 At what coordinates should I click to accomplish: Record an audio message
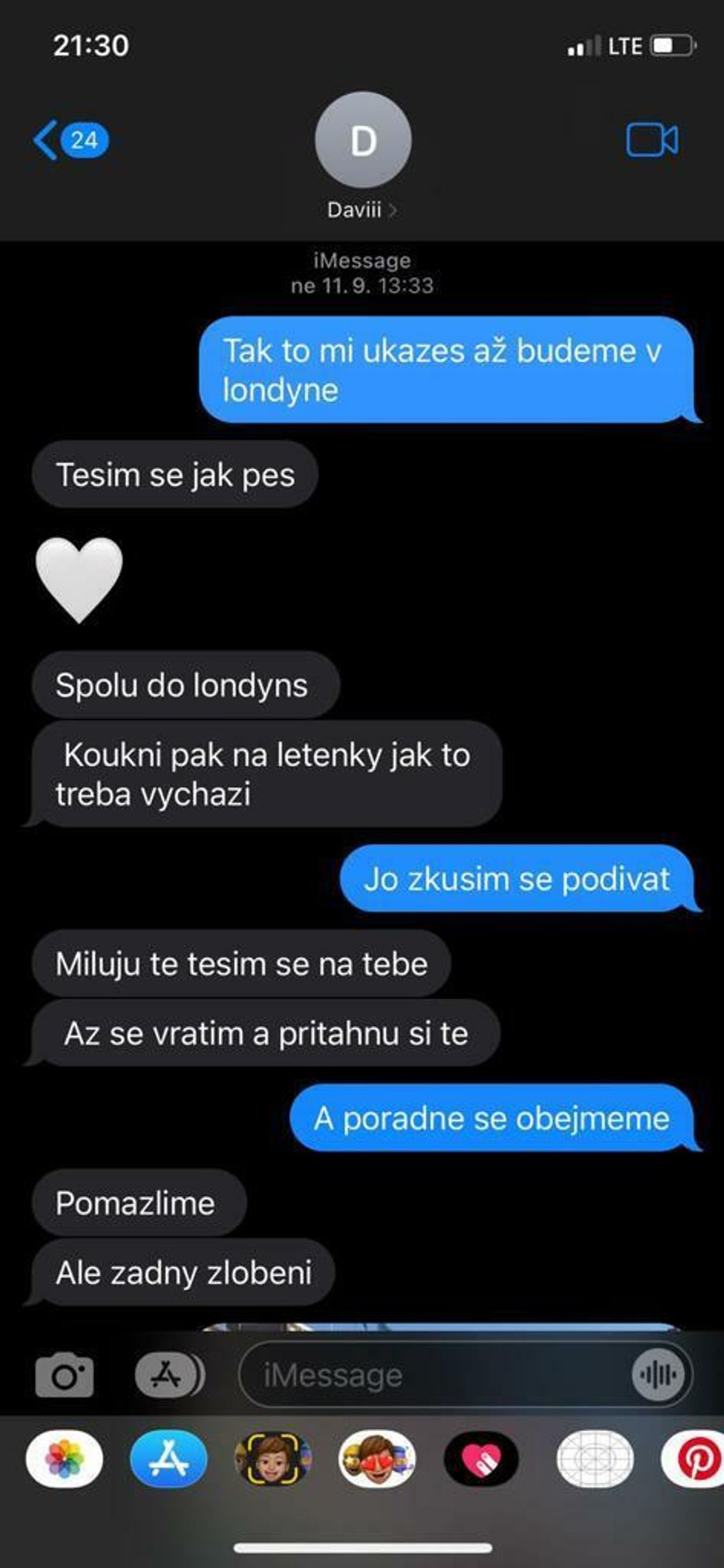[x=658, y=1375]
